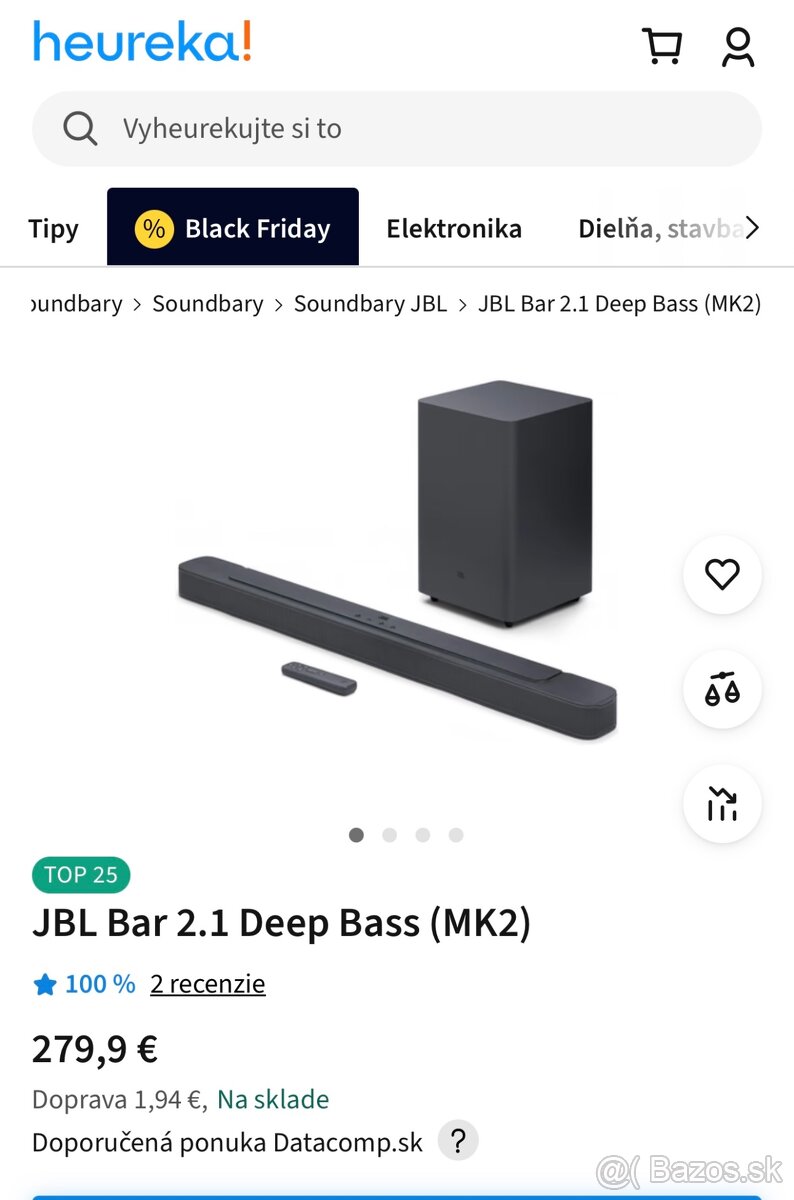The image size is (794, 1200).
Task: Click the search magnifier icon
Action: click(80, 128)
